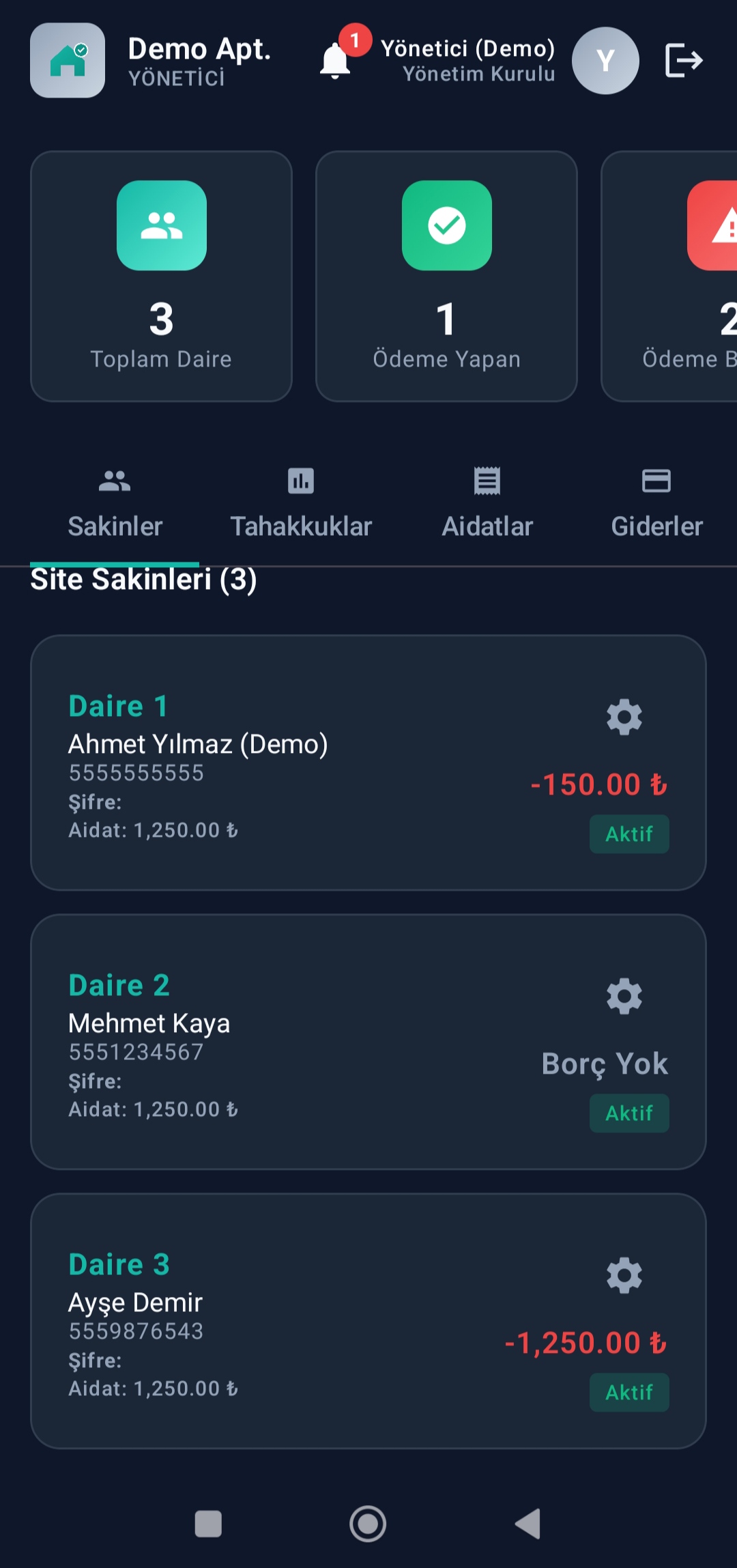The width and height of the screenshot is (737, 1568).
Task: Open the Toplam Daire summary card
Action: coord(161,275)
